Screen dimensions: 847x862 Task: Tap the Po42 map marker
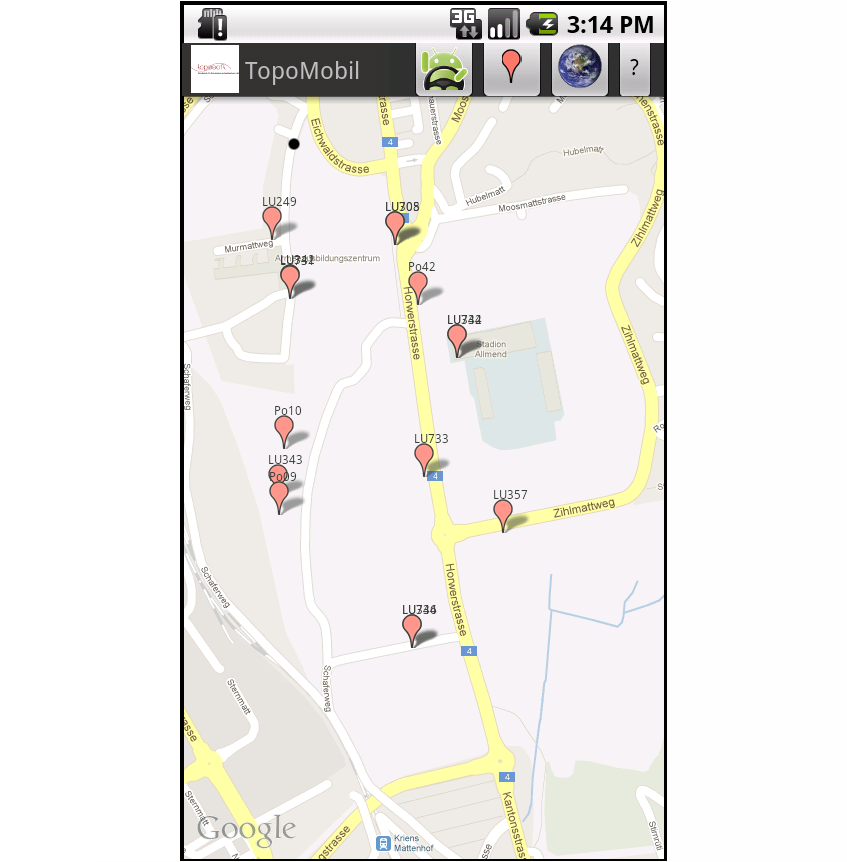(x=418, y=285)
